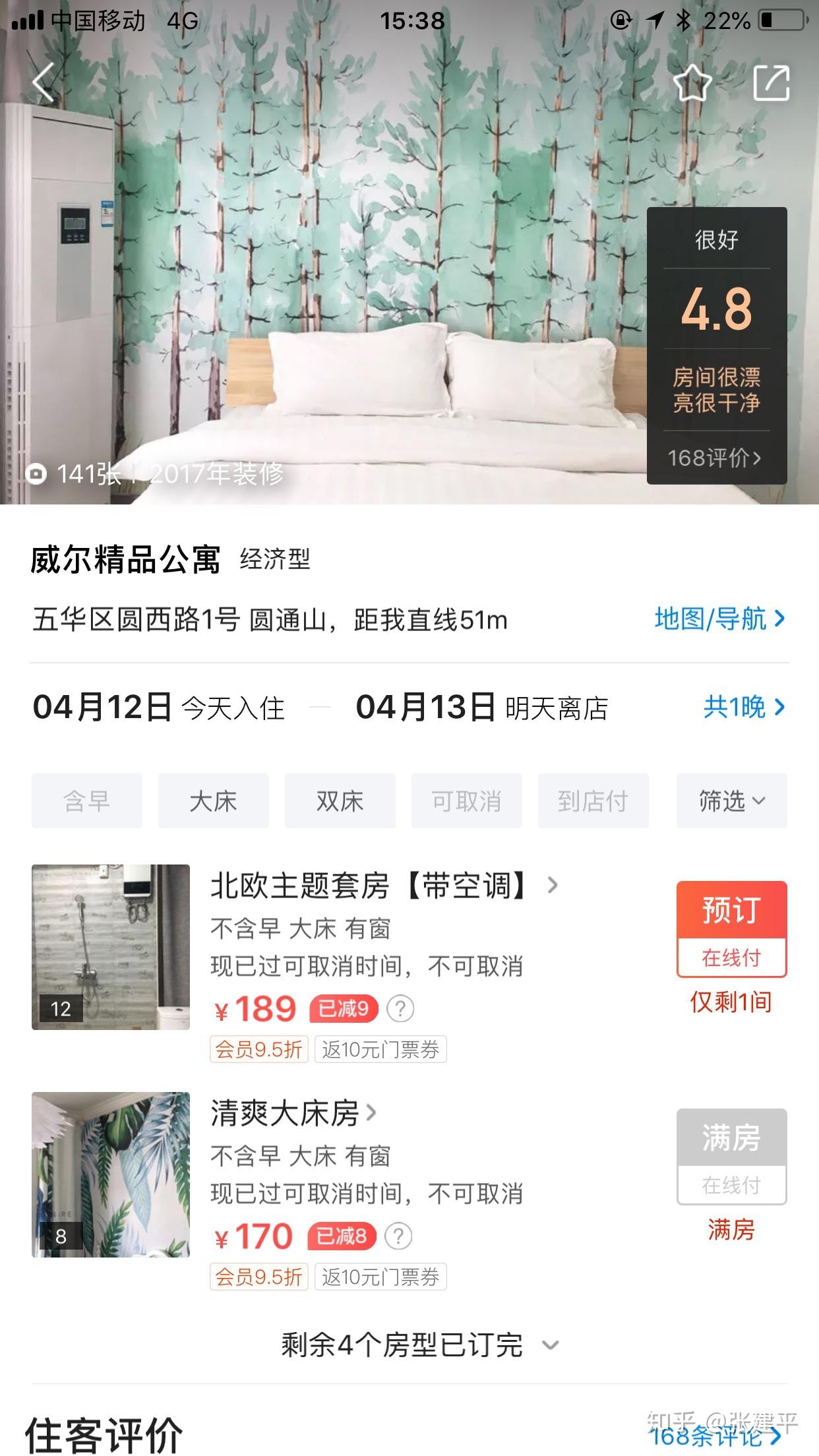Apply the 可取消 filter chip
This screenshot has width=819, height=1456.
click(x=466, y=801)
